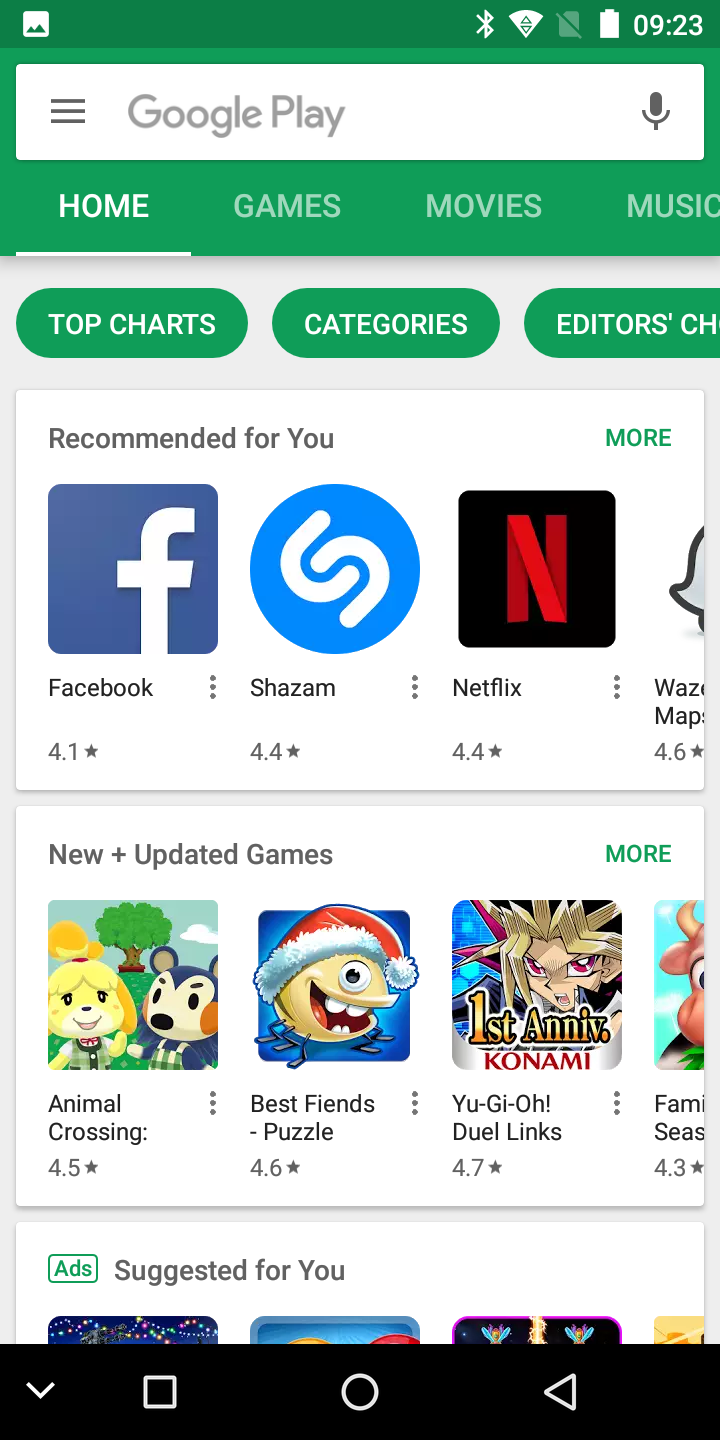This screenshot has height=1440, width=720.
Task: Switch to the Games tab
Action: [287, 206]
